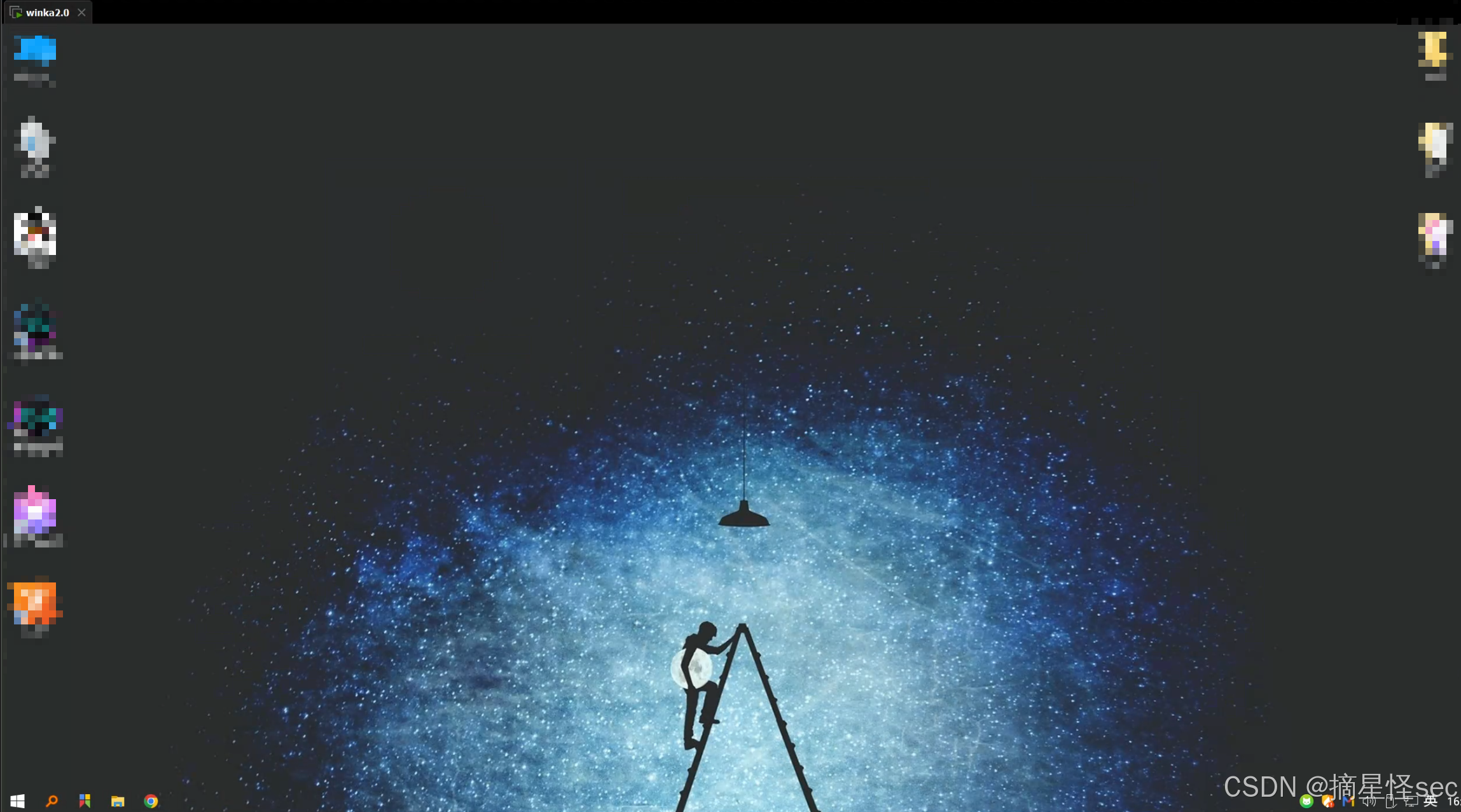Close the winka2.0 tab
Viewport: 1461px width, 812px height.
coord(81,13)
